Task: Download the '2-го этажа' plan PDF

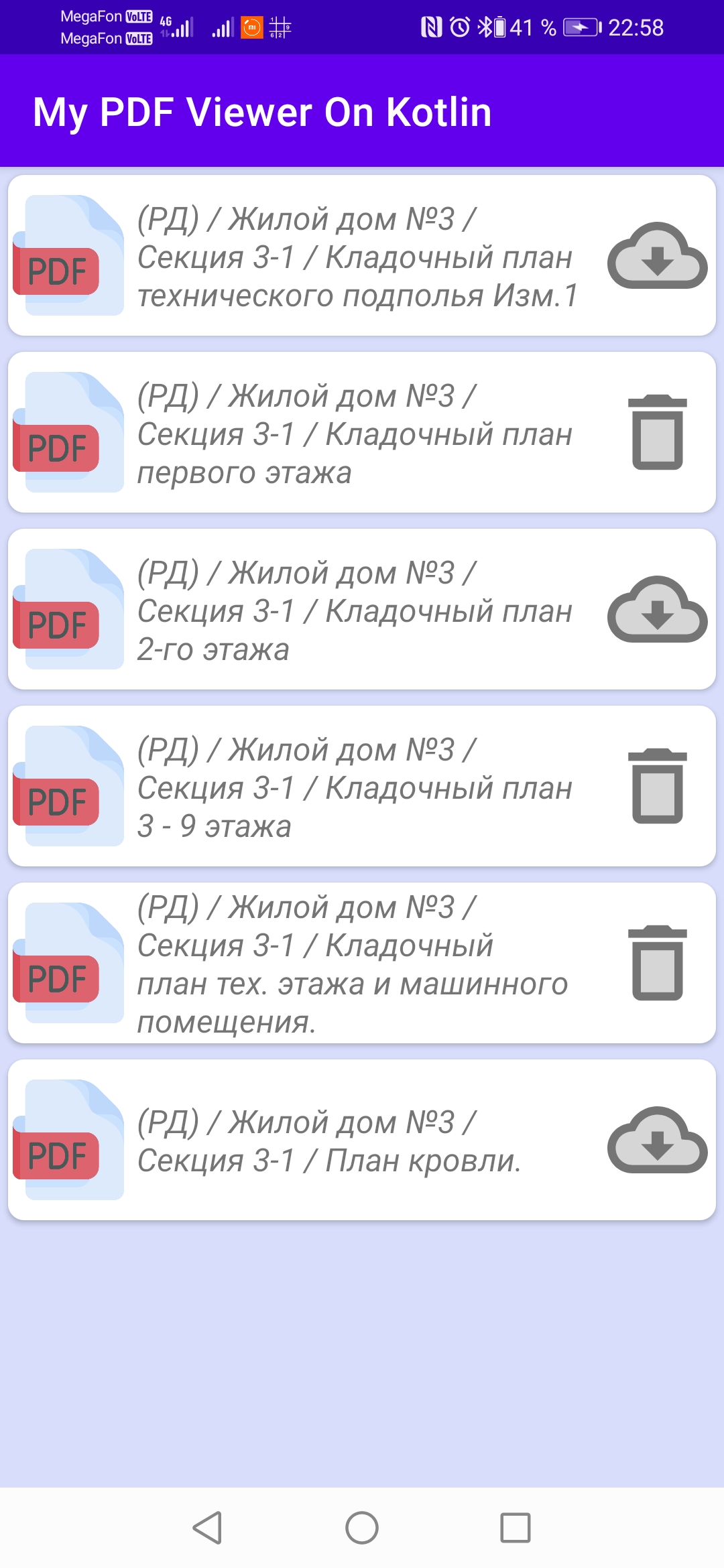Action: pos(657,609)
